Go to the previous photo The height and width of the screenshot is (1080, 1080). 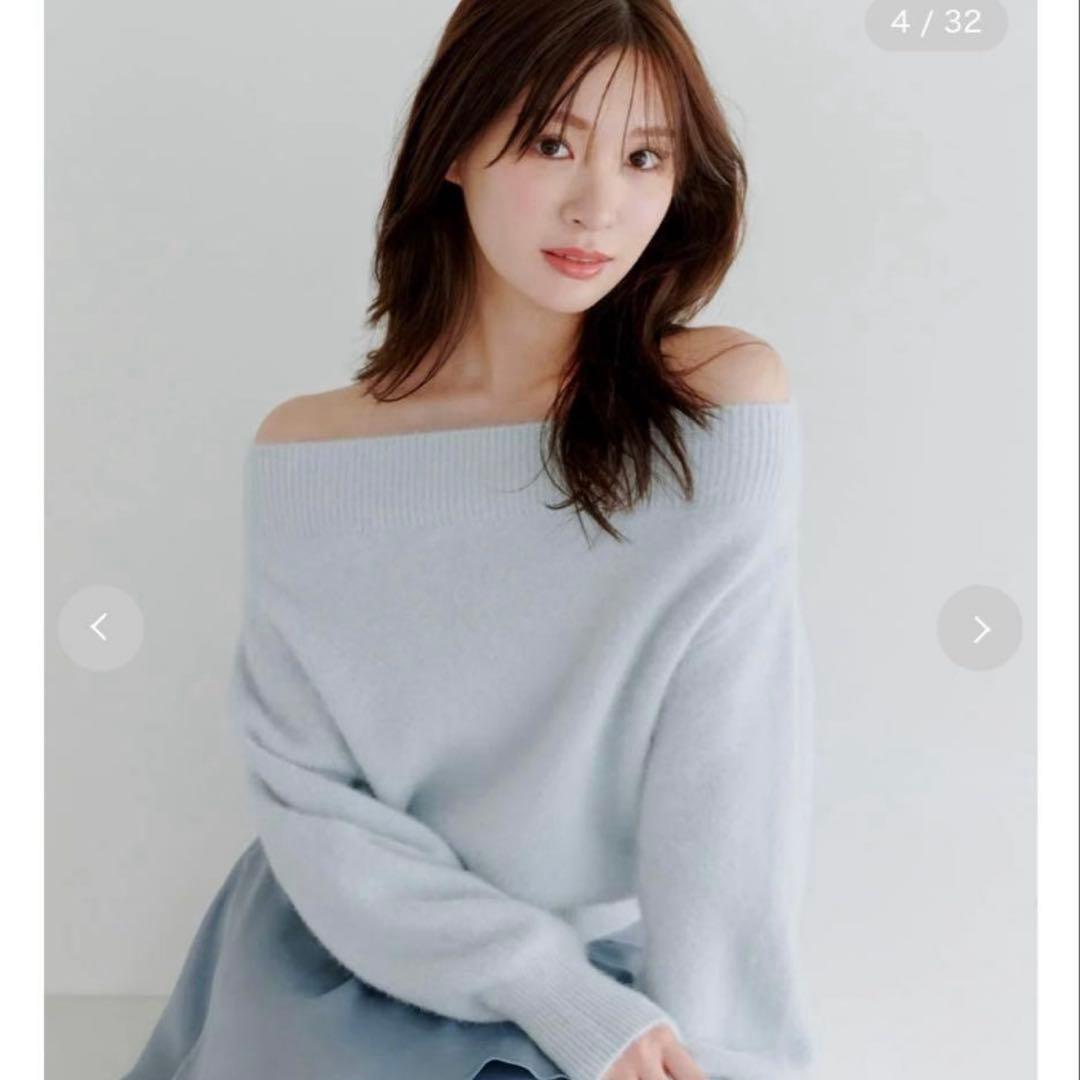point(100,628)
